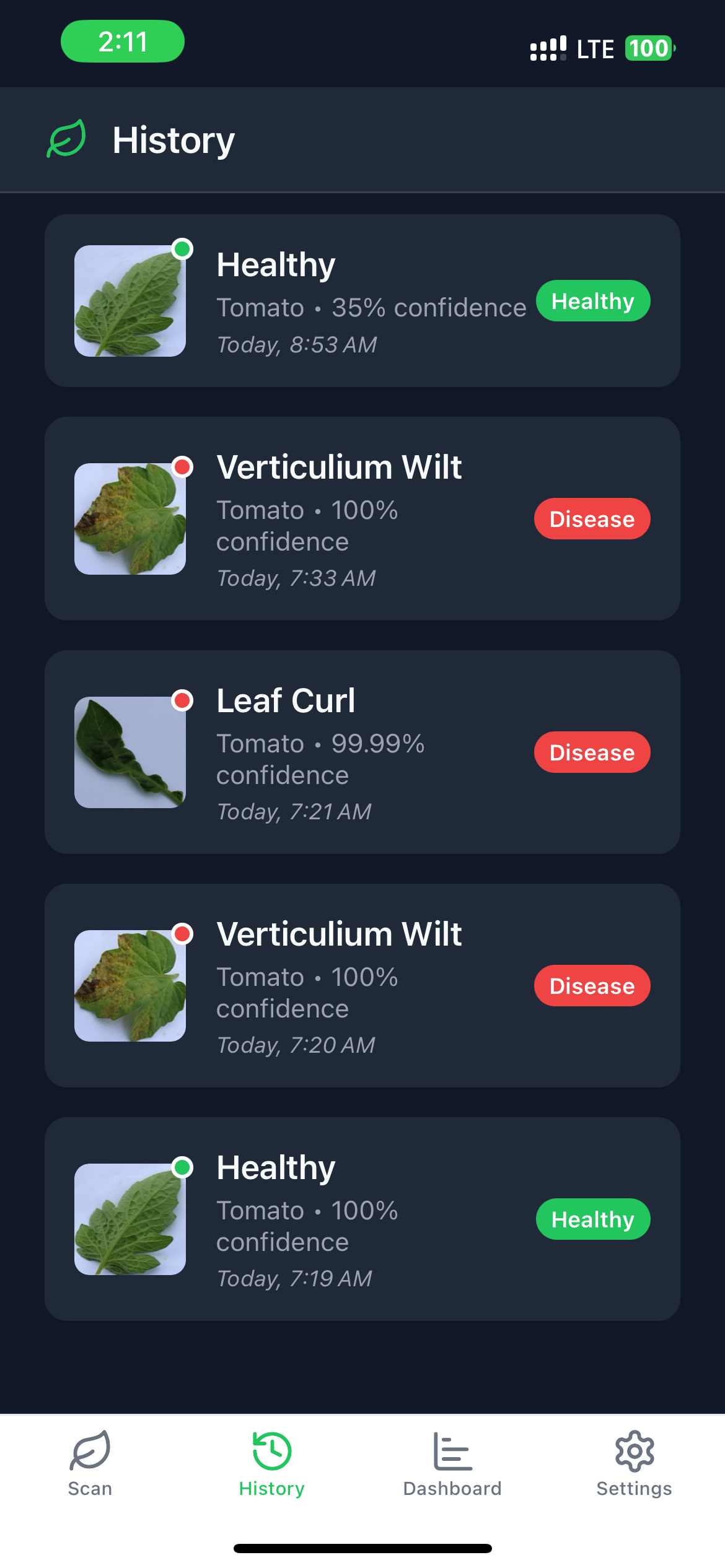Open the Verticulium Wilt scan from 7:20 AM

pos(362,985)
